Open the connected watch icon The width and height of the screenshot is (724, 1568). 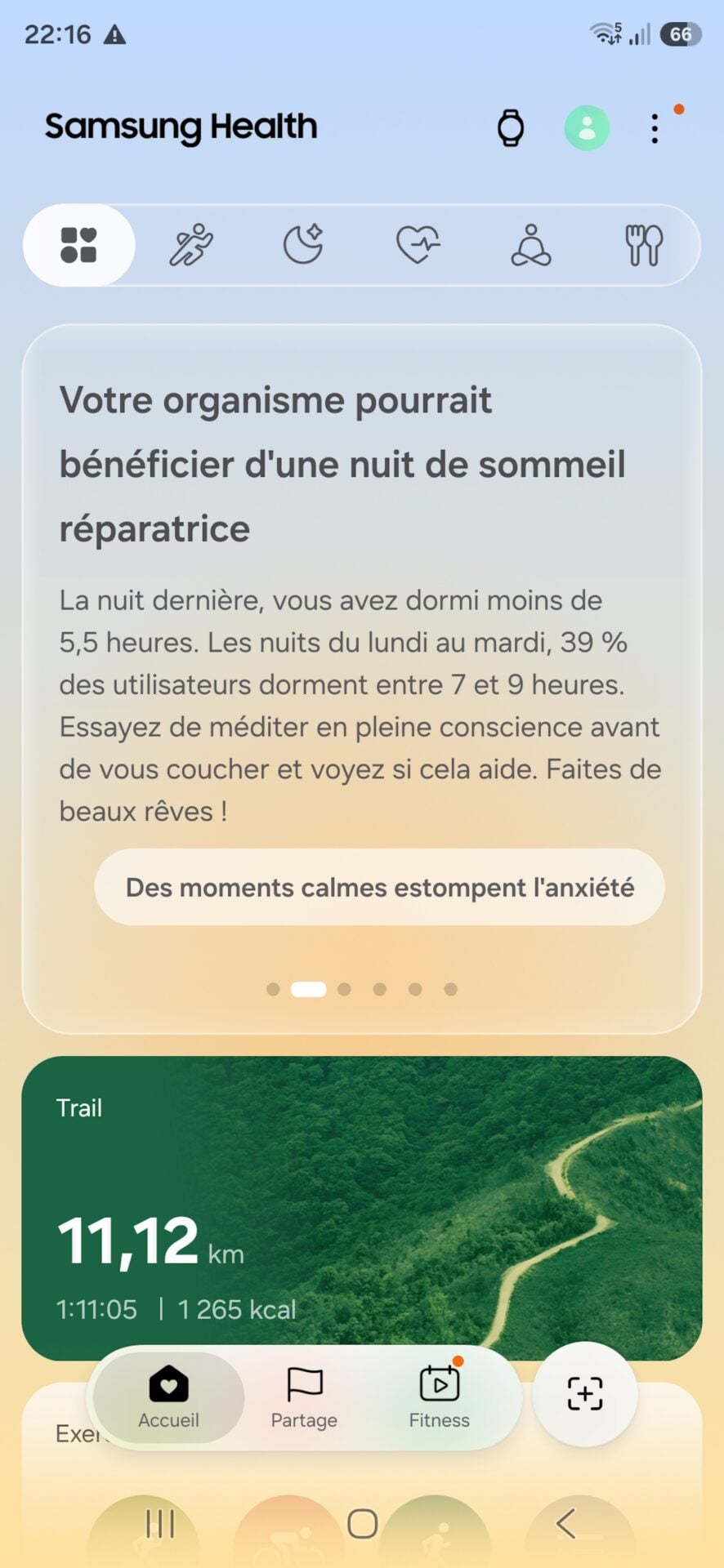(x=511, y=128)
